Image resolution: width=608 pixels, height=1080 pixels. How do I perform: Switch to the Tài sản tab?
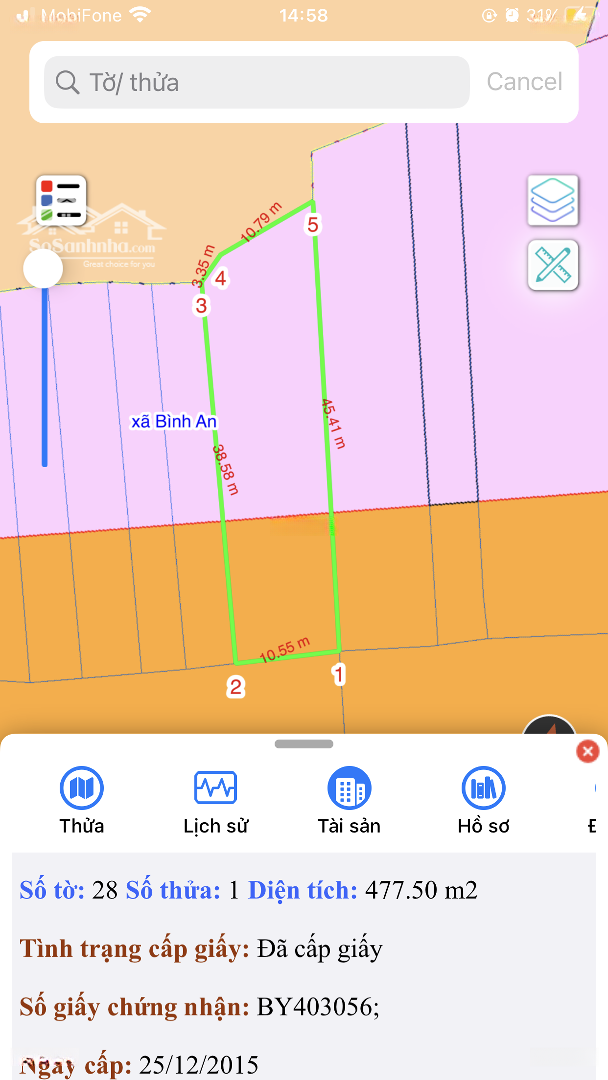[349, 802]
